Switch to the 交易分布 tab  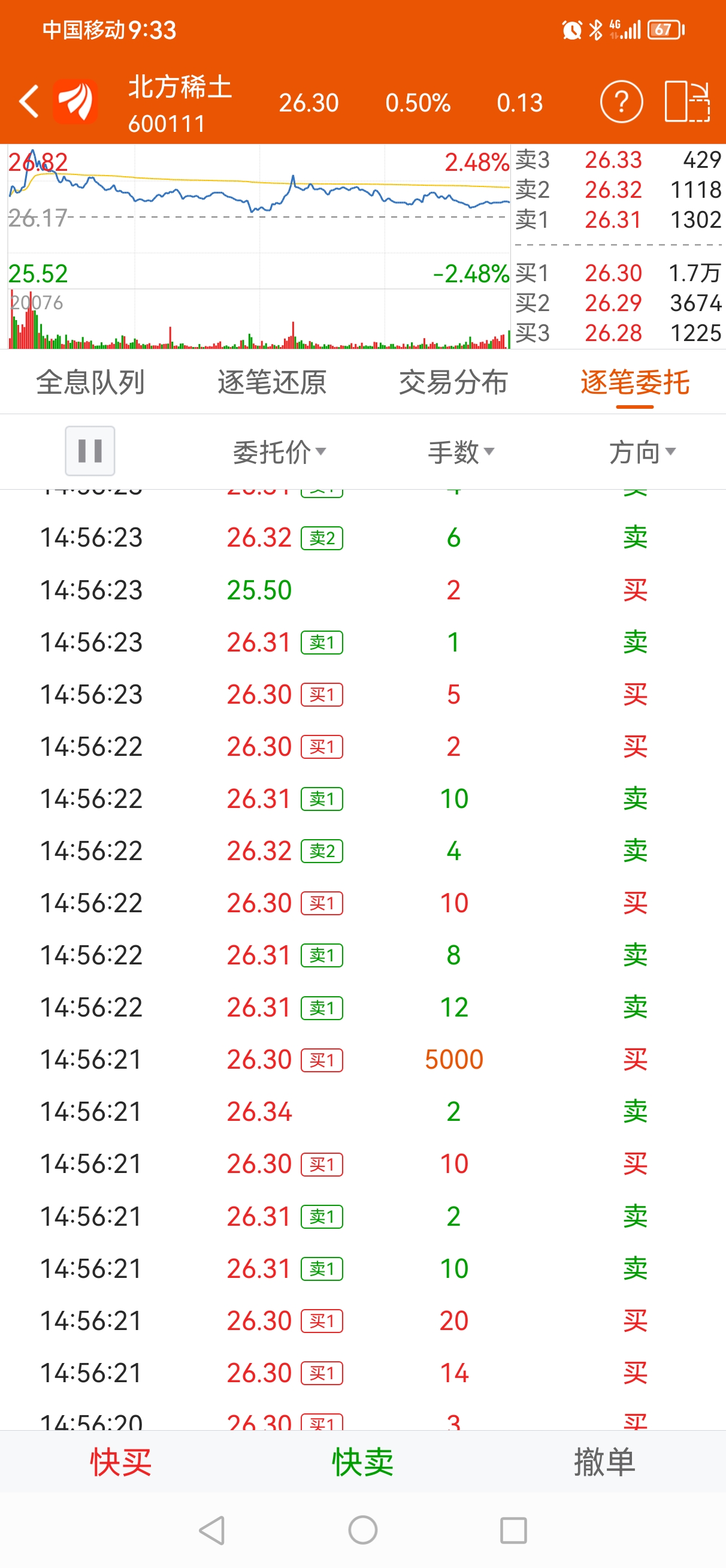click(454, 383)
